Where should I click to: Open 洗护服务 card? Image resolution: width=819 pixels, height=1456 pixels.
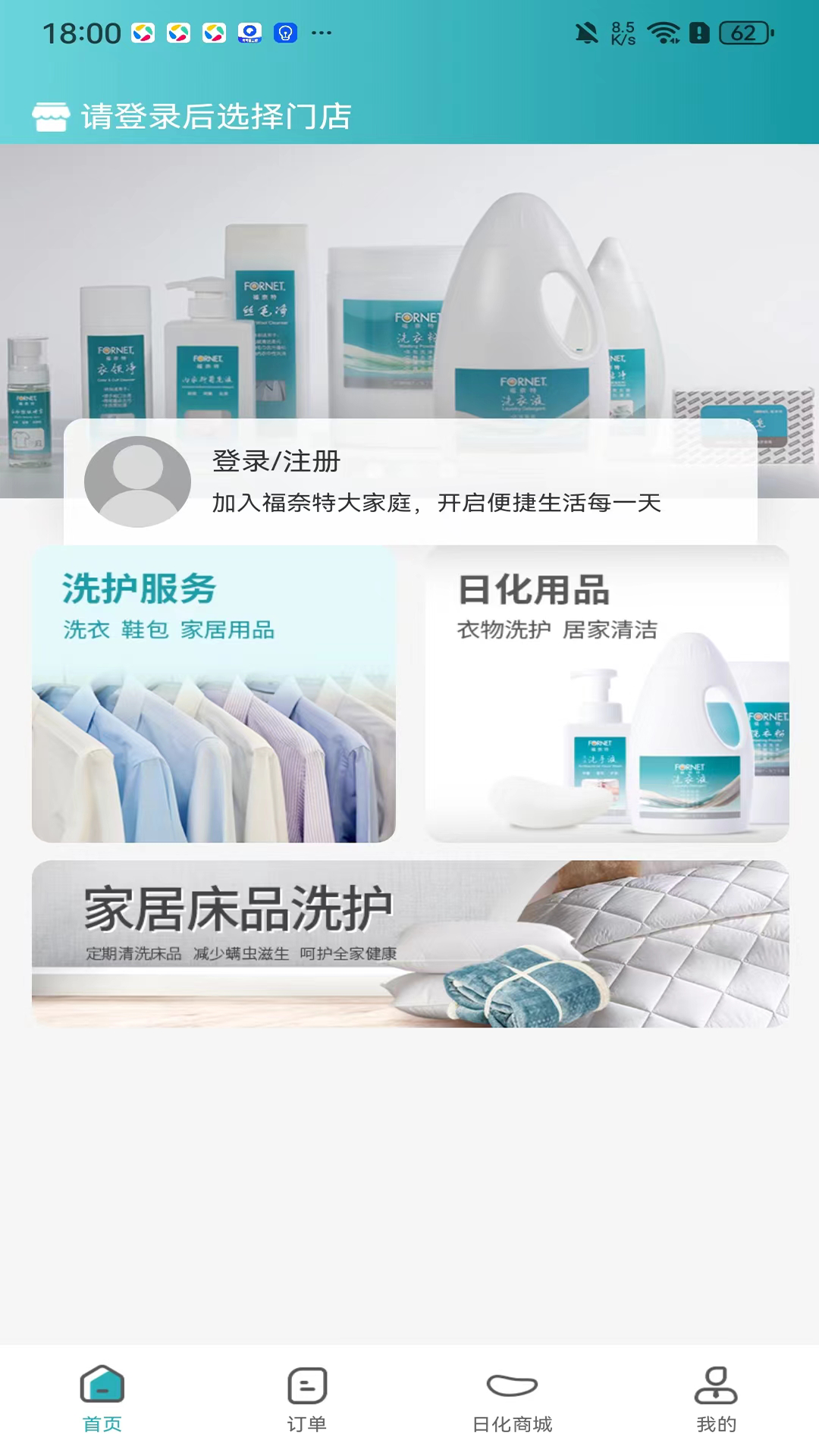coord(214,693)
